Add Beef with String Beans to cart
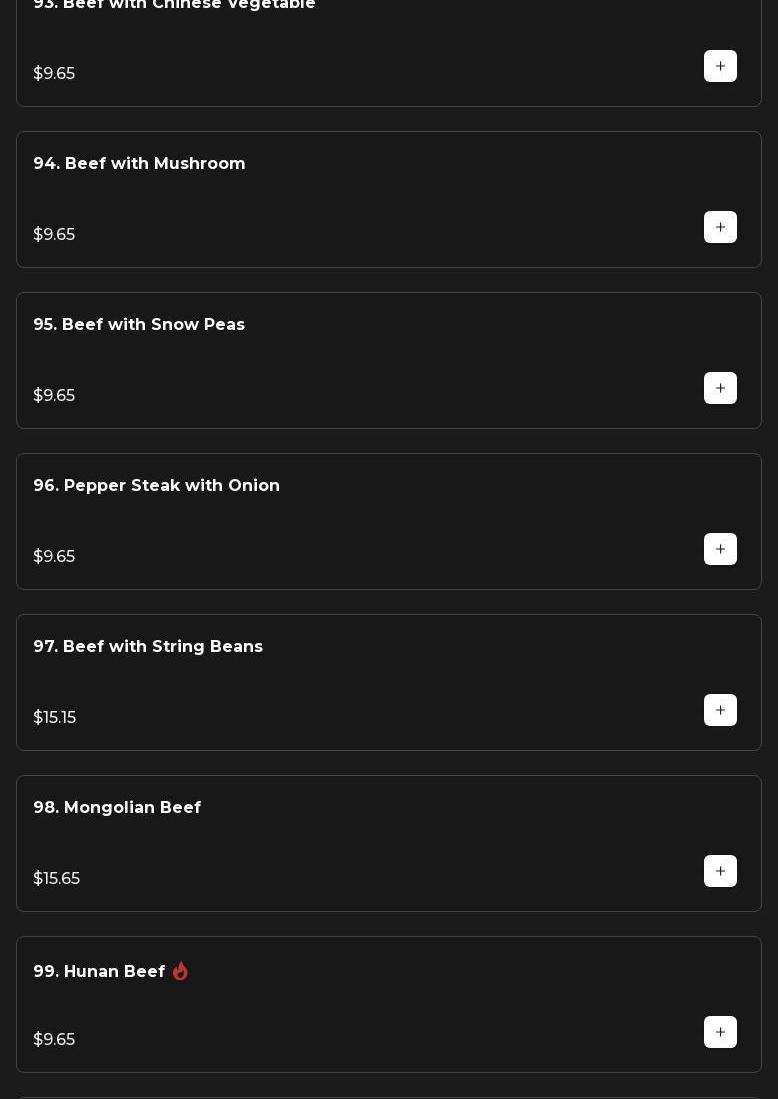Viewport: 778px width, 1099px height. 720,710
